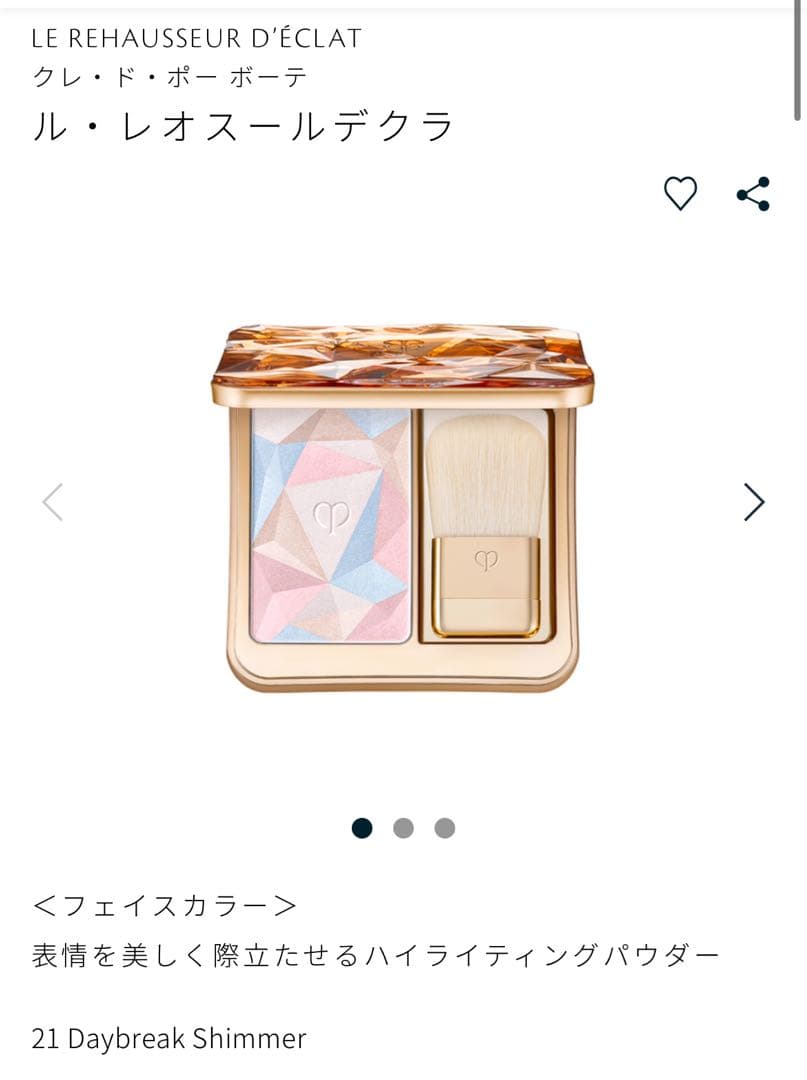Share this product page

coord(753,194)
